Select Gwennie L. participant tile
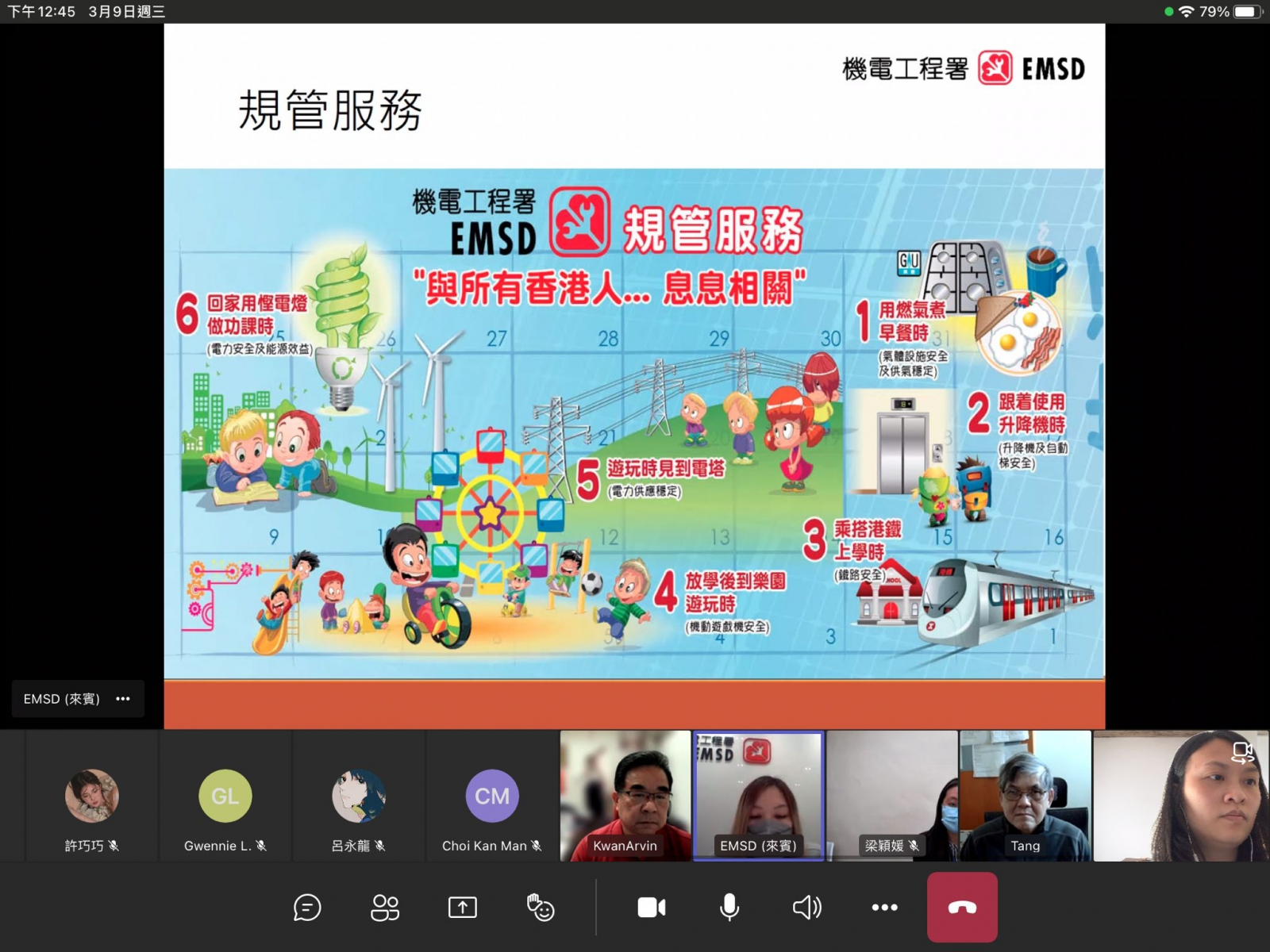This screenshot has width=1270, height=952. coord(225,797)
